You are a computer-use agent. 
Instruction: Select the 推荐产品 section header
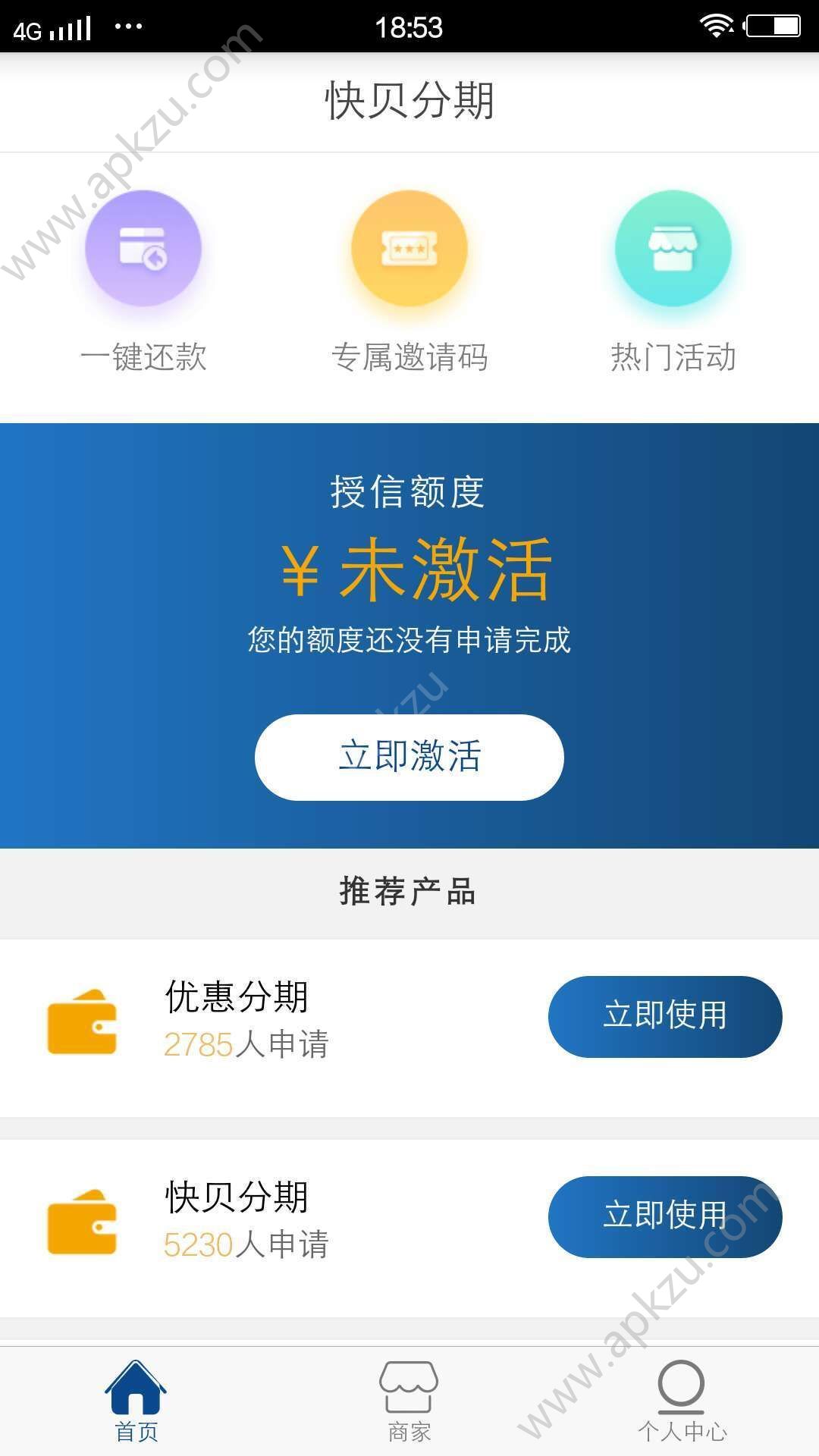tap(409, 893)
